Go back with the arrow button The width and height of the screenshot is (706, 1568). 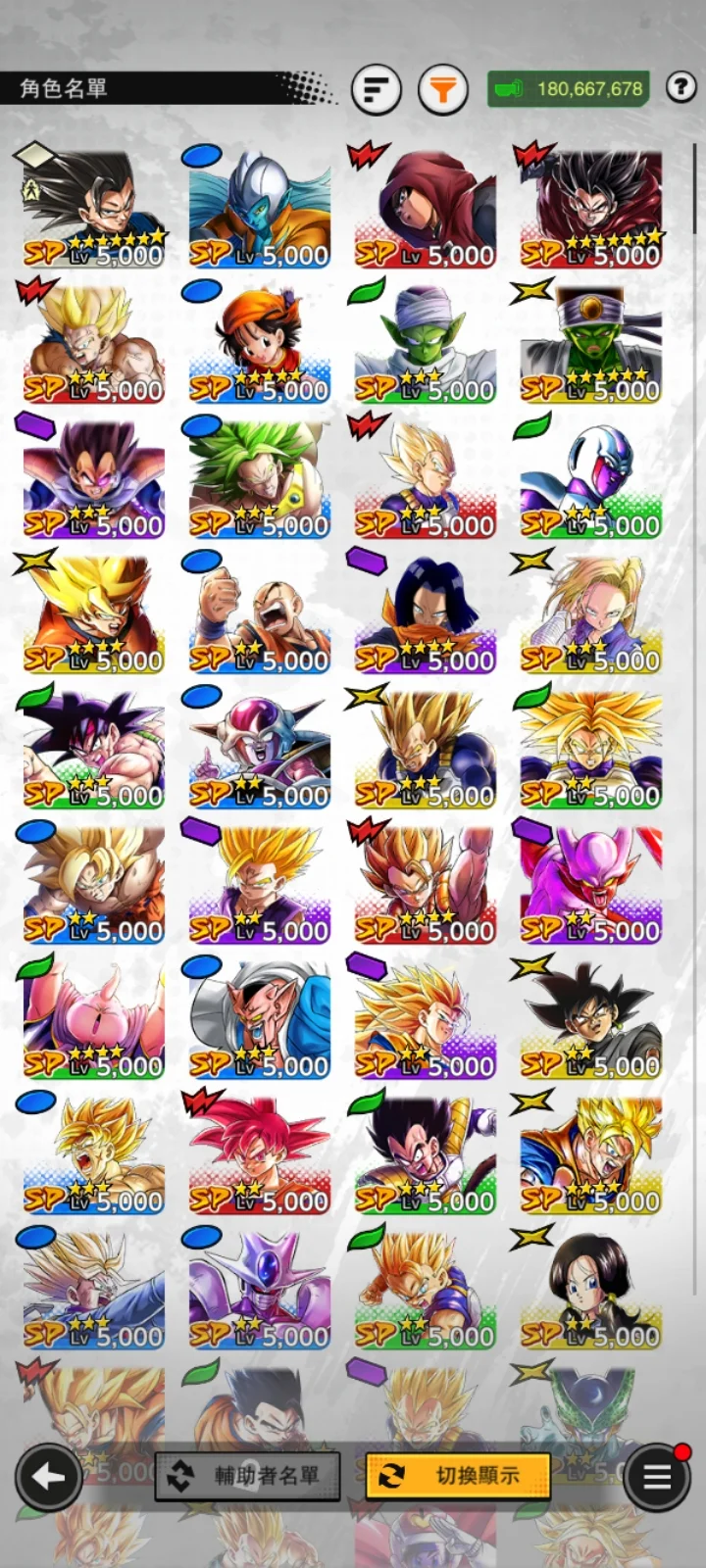(48, 1477)
